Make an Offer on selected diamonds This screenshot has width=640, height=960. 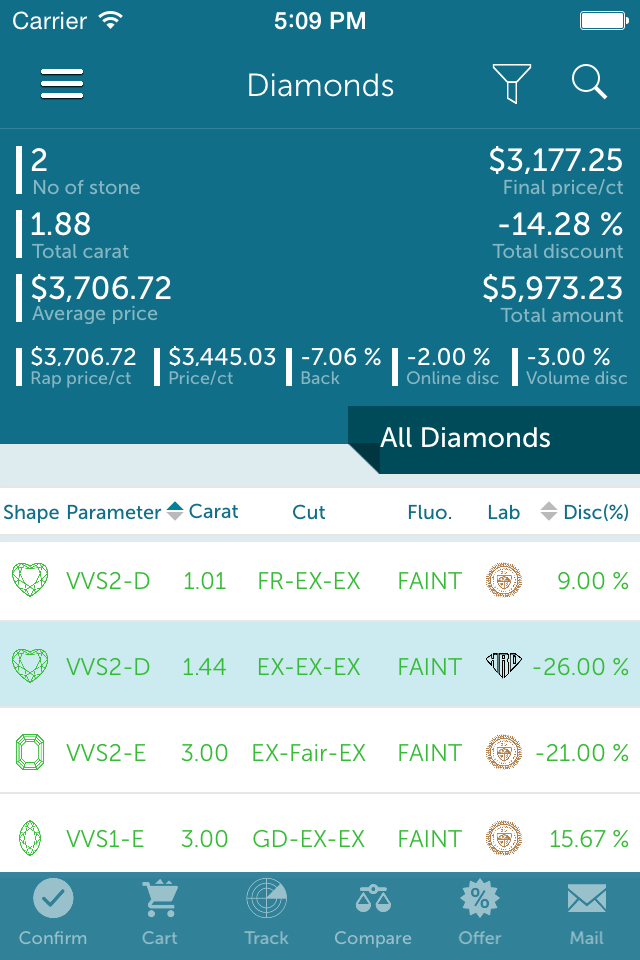(480, 914)
